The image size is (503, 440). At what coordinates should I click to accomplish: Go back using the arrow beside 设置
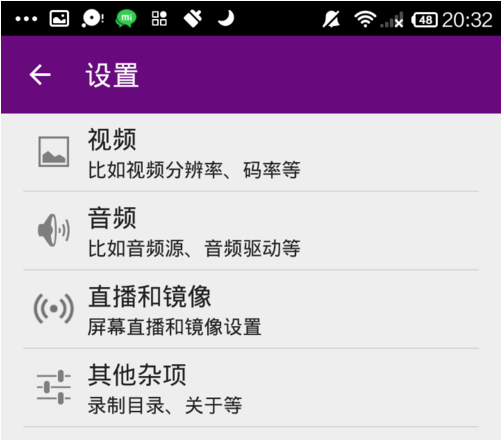coord(40,75)
